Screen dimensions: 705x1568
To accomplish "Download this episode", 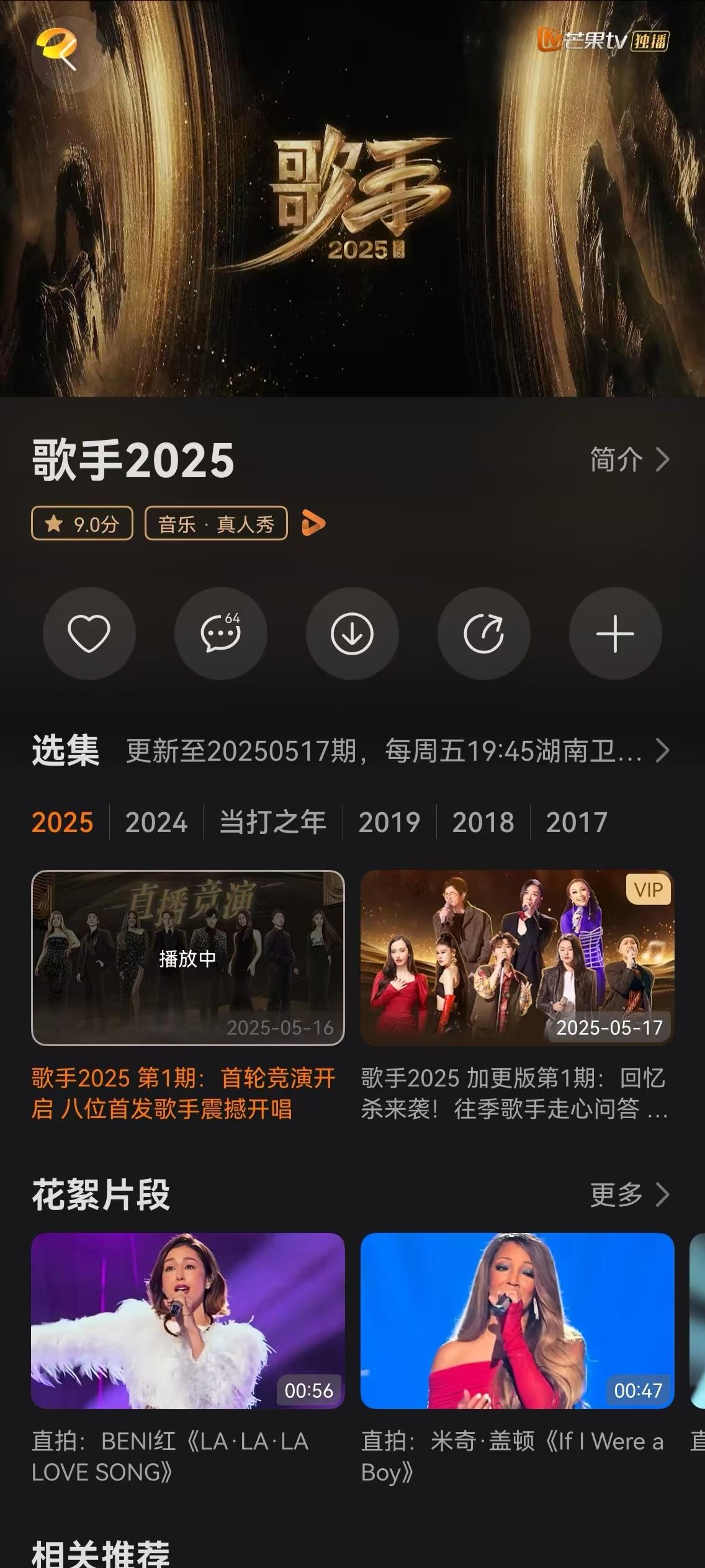I will pyautogui.click(x=352, y=634).
